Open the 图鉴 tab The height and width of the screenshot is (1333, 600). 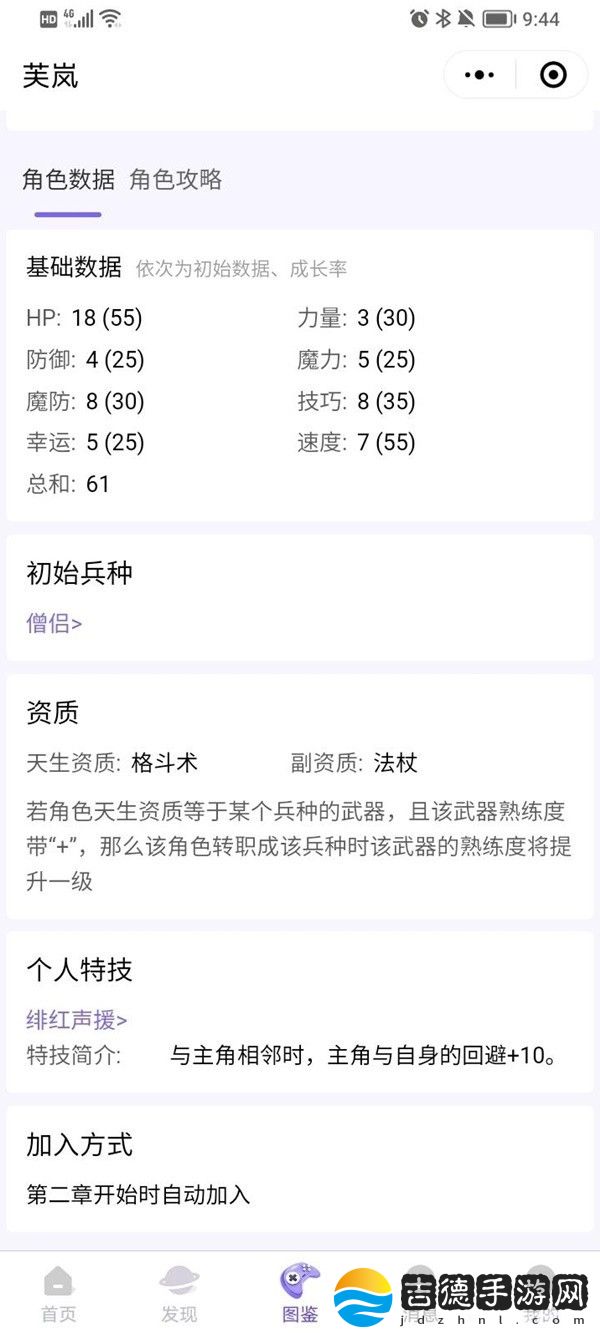pyautogui.click(x=300, y=1294)
